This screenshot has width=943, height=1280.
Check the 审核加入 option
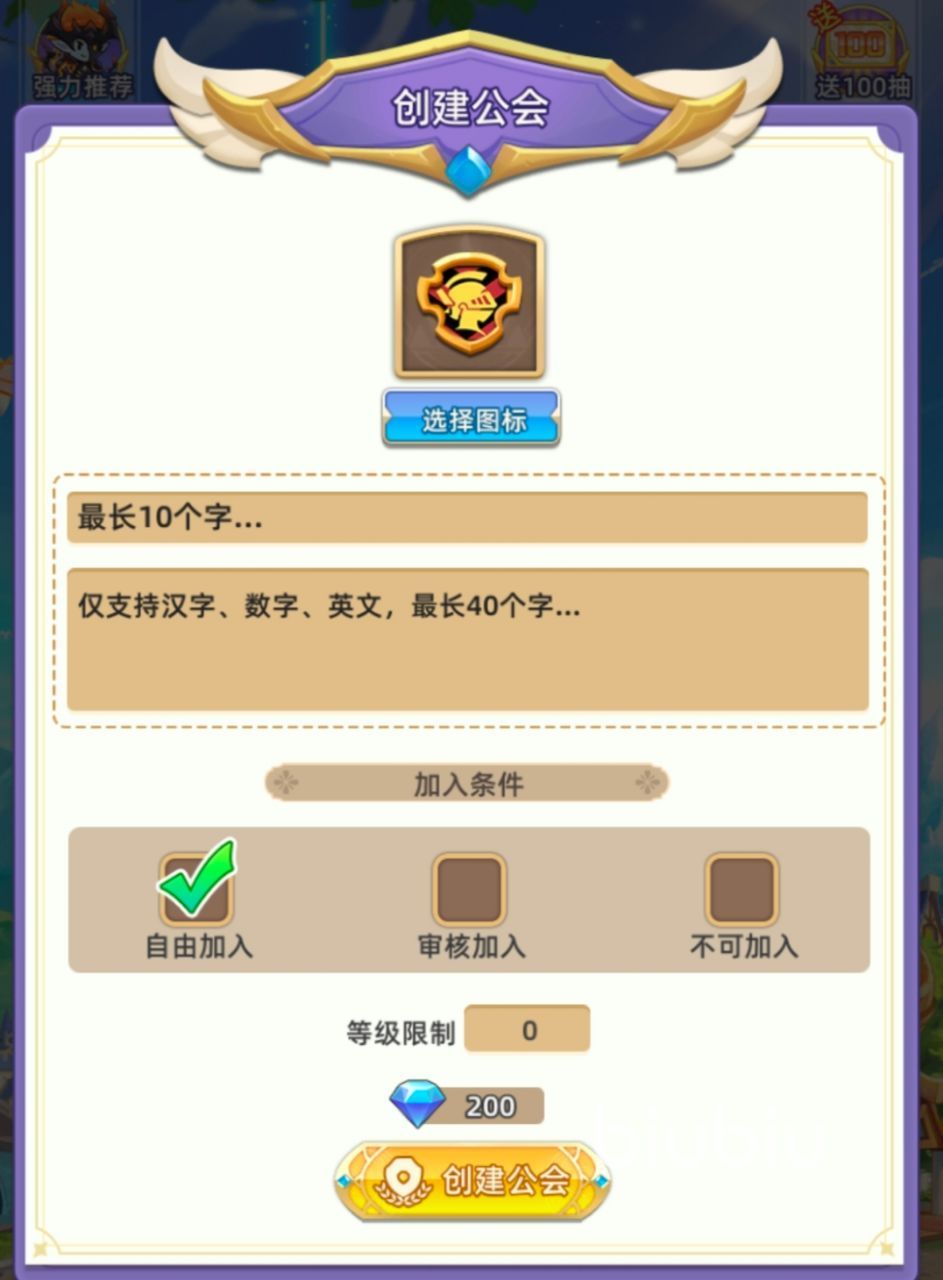[x=469, y=889]
